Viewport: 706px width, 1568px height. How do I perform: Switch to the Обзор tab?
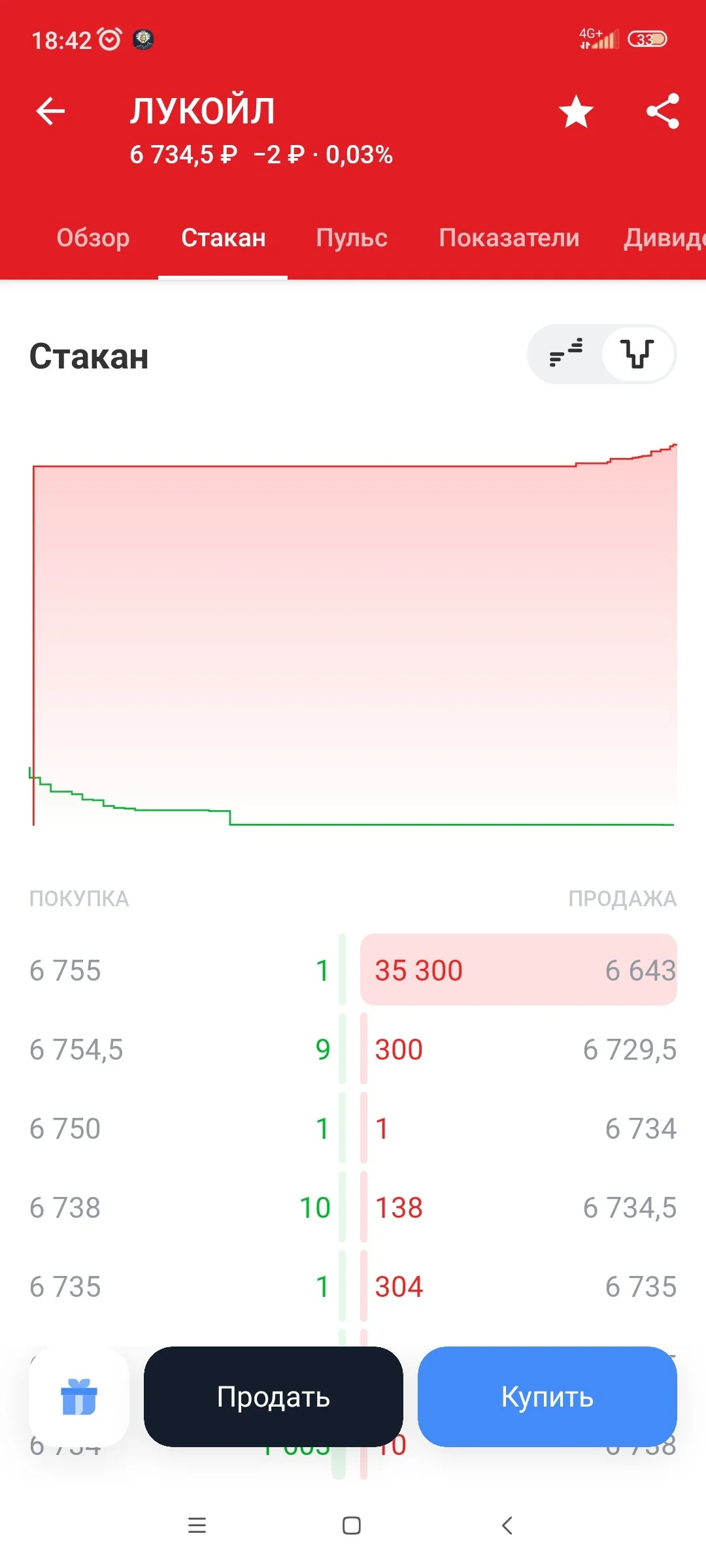pos(93,238)
